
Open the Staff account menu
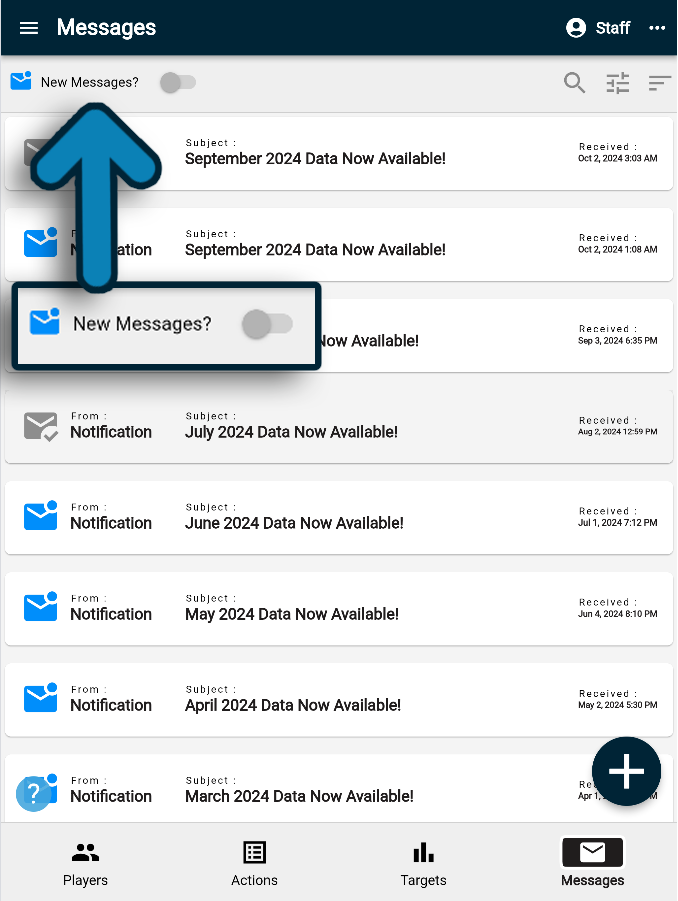point(598,28)
